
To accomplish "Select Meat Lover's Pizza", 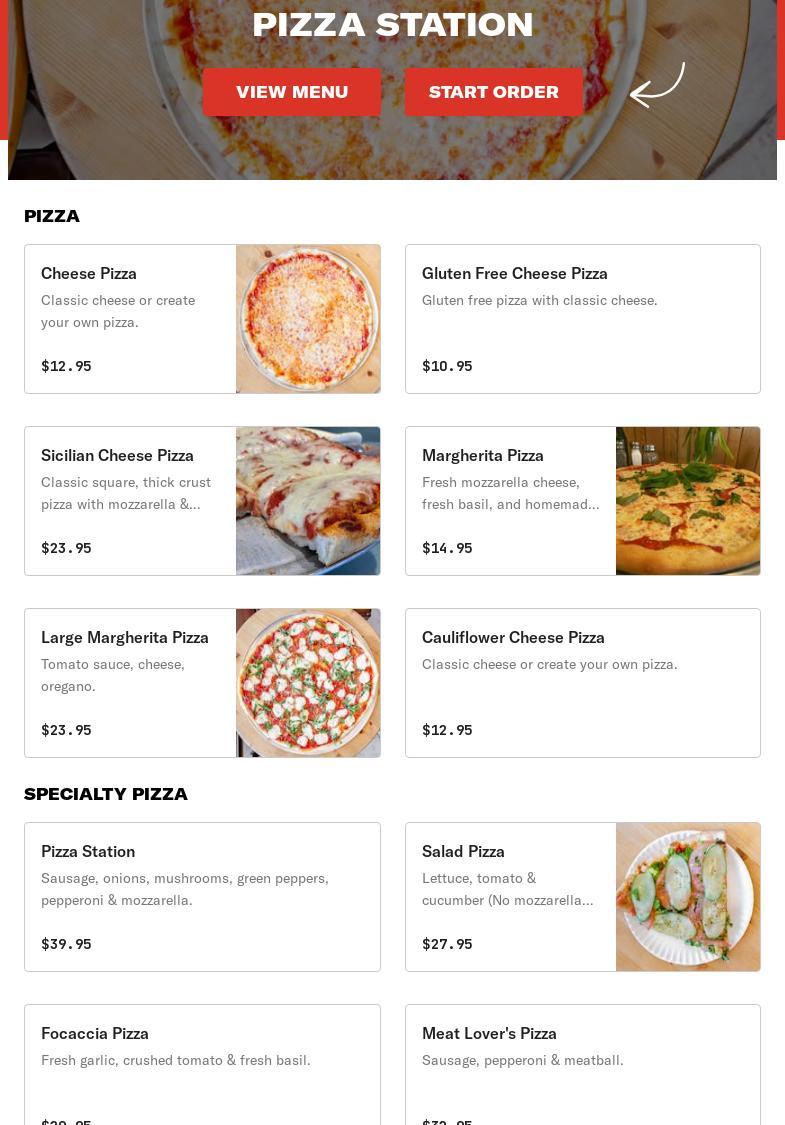I will [582, 1065].
